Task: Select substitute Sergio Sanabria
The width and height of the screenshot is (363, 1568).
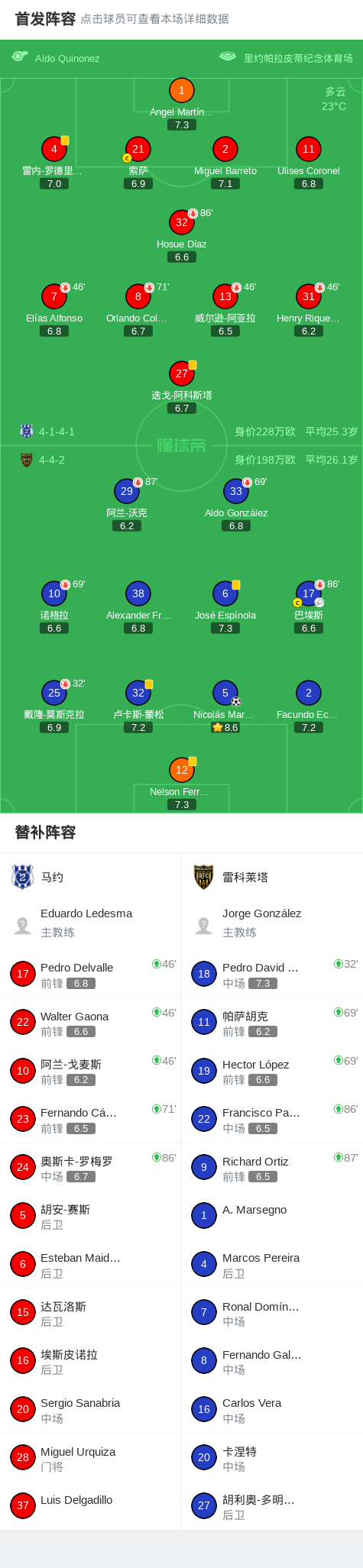Action: click(x=91, y=1410)
